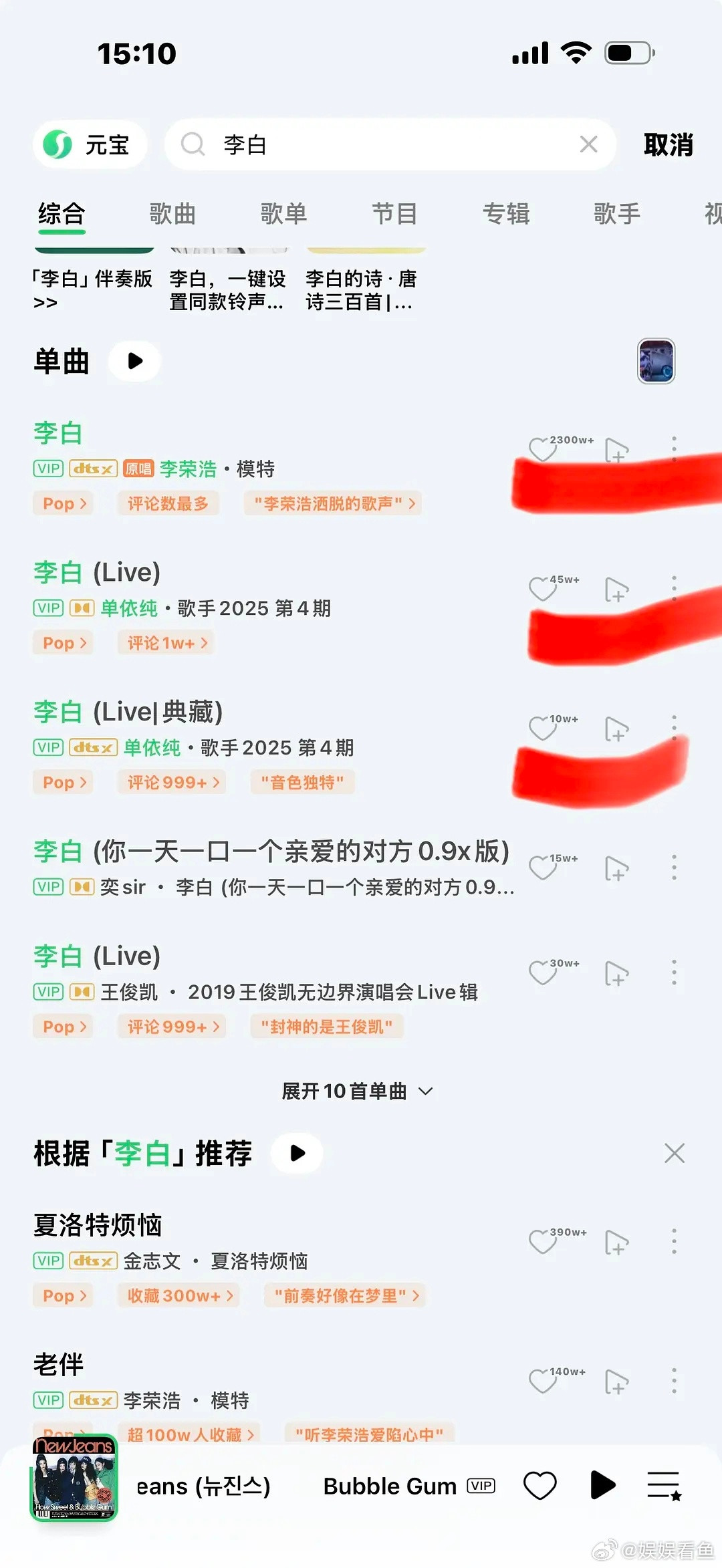Play all songs in the 单曲 section
The width and height of the screenshot is (722, 1568).
[134, 361]
